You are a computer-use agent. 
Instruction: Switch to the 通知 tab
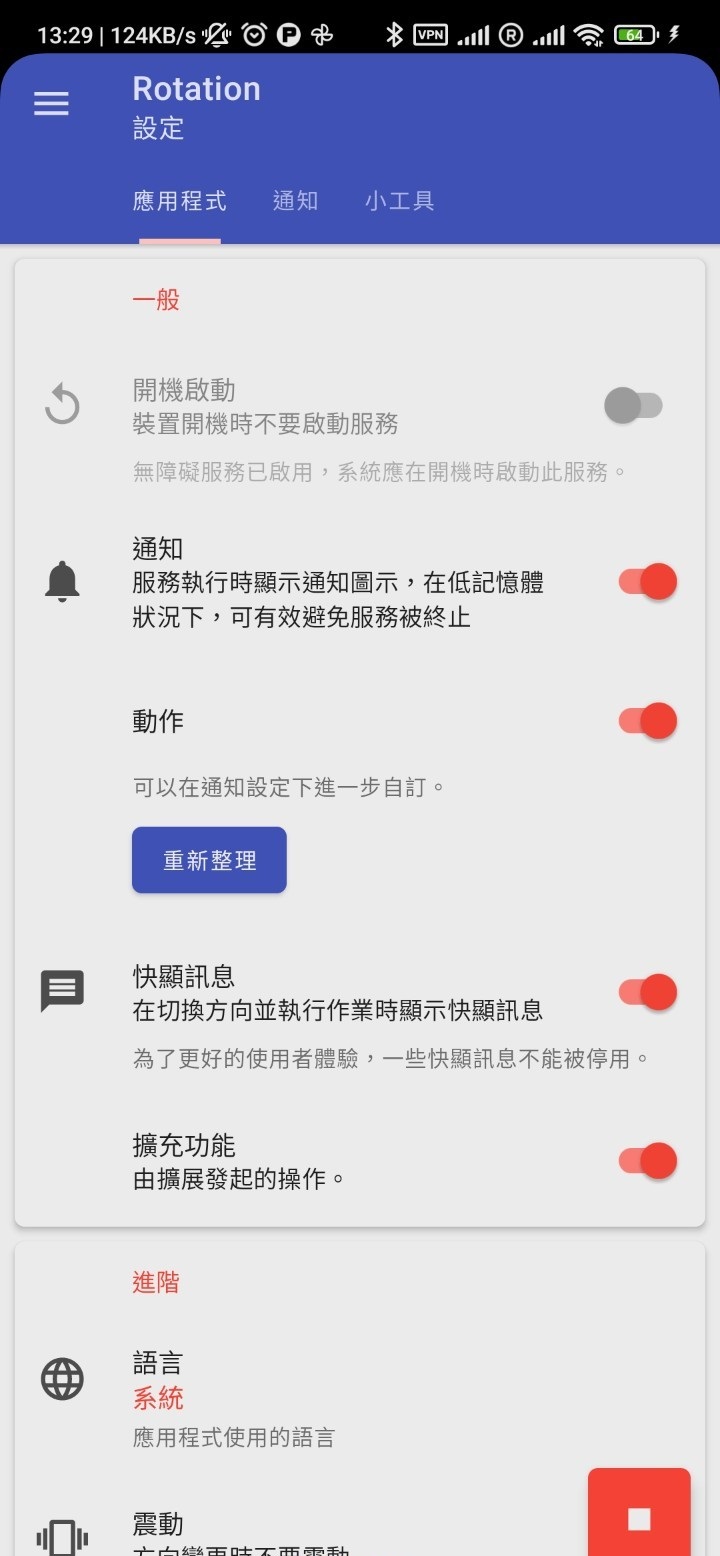pos(295,201)
